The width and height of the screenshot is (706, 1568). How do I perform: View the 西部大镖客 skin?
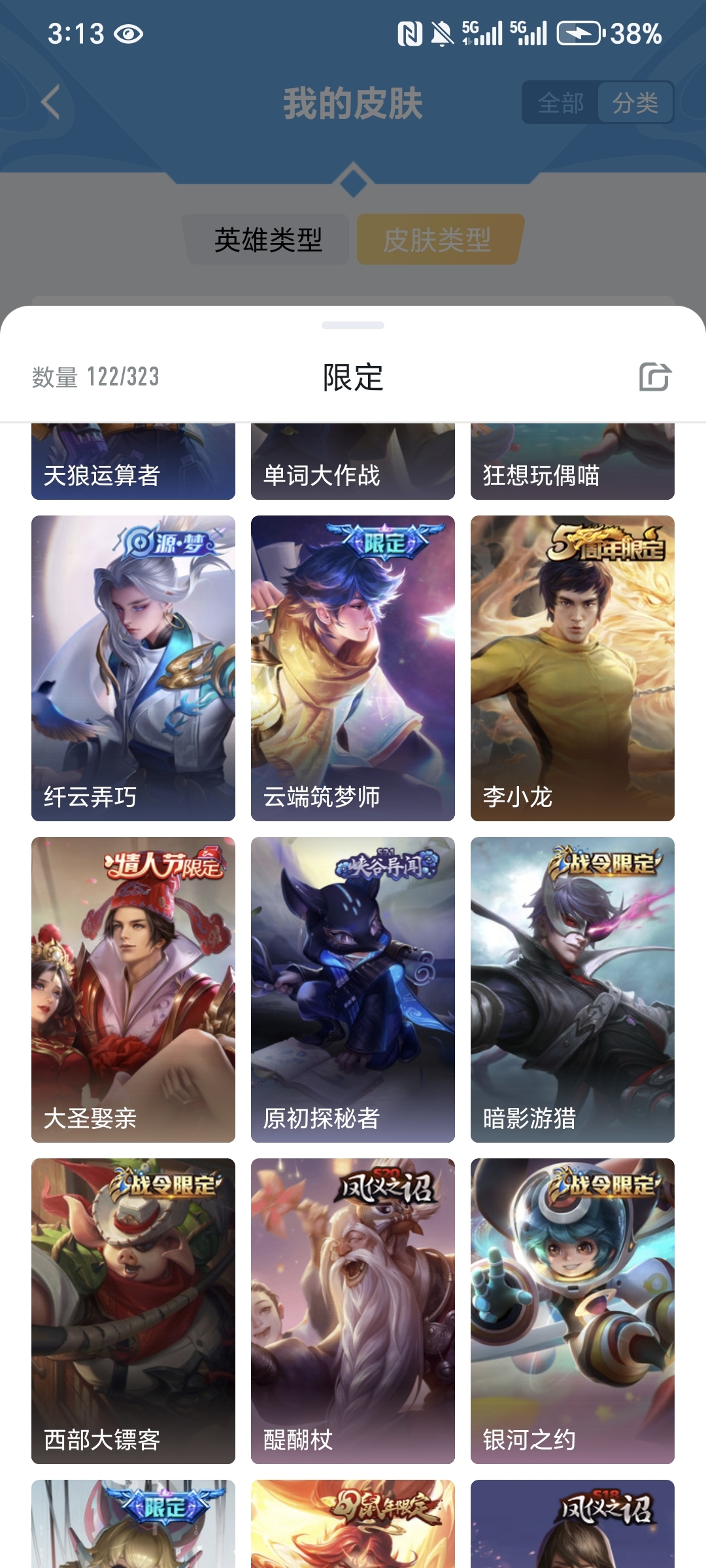click(x=133, y=1311)
